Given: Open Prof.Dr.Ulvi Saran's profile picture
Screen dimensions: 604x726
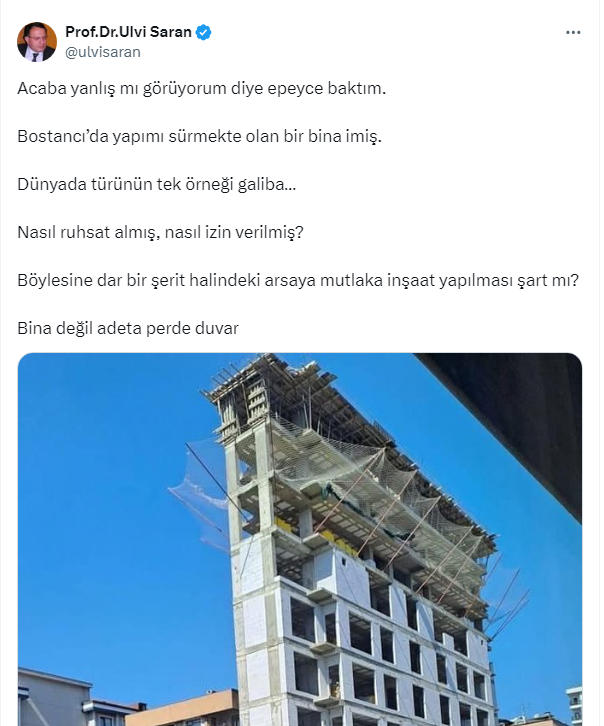Looking at the screenshot, I should (x=37, y=41).
